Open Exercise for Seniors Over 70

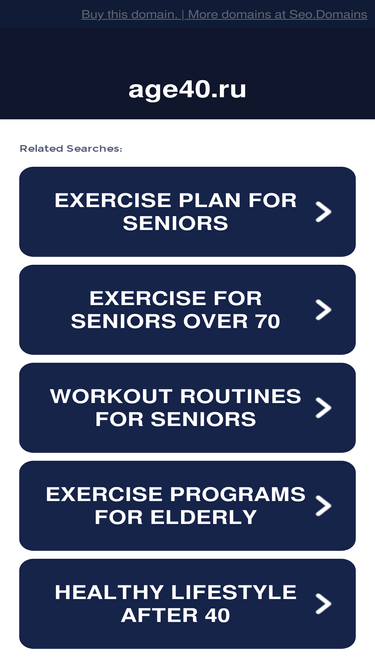(188, 310)
